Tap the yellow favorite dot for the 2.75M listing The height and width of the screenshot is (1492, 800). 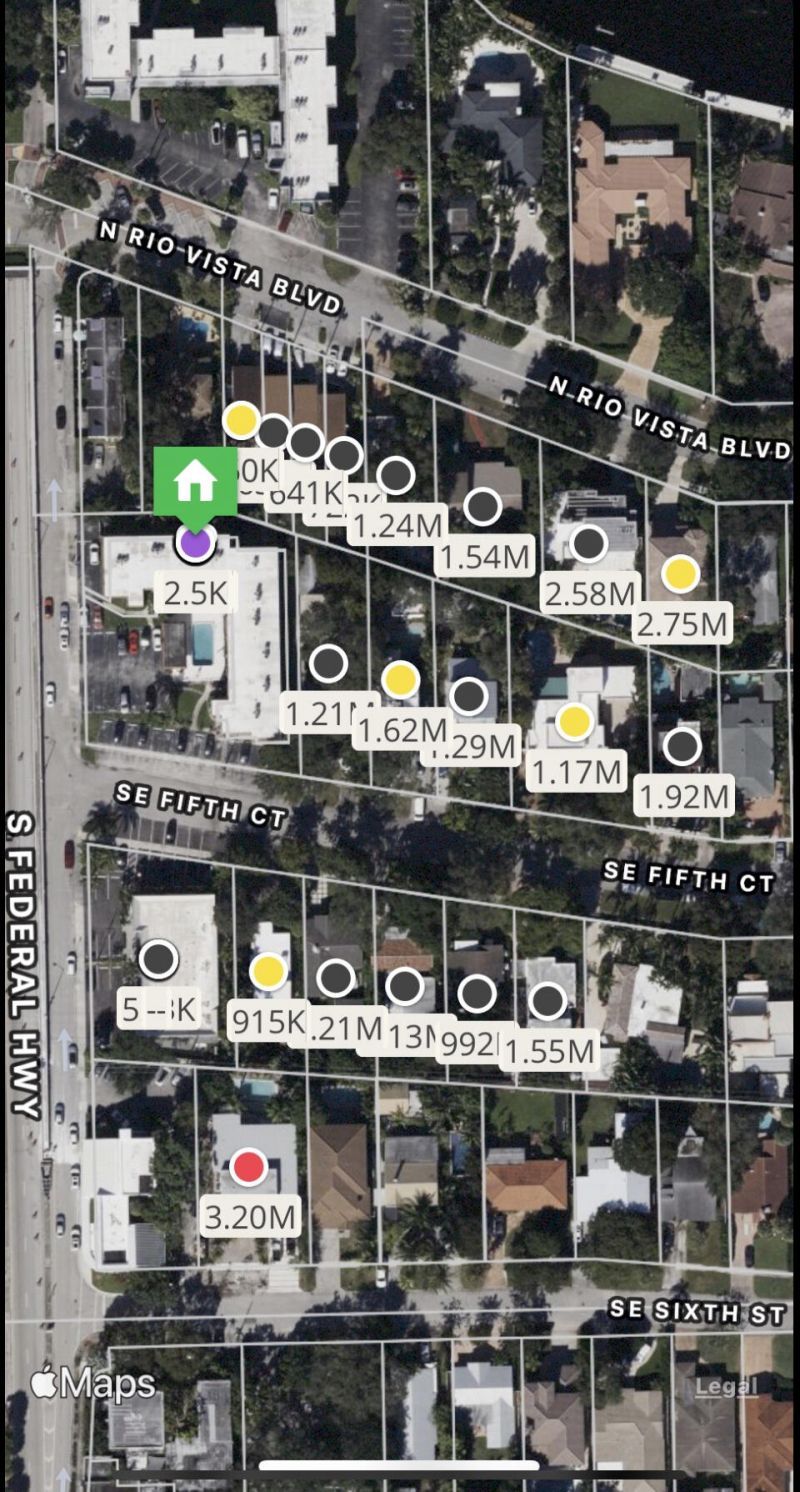pyautogui.click(x=681, y=575)
